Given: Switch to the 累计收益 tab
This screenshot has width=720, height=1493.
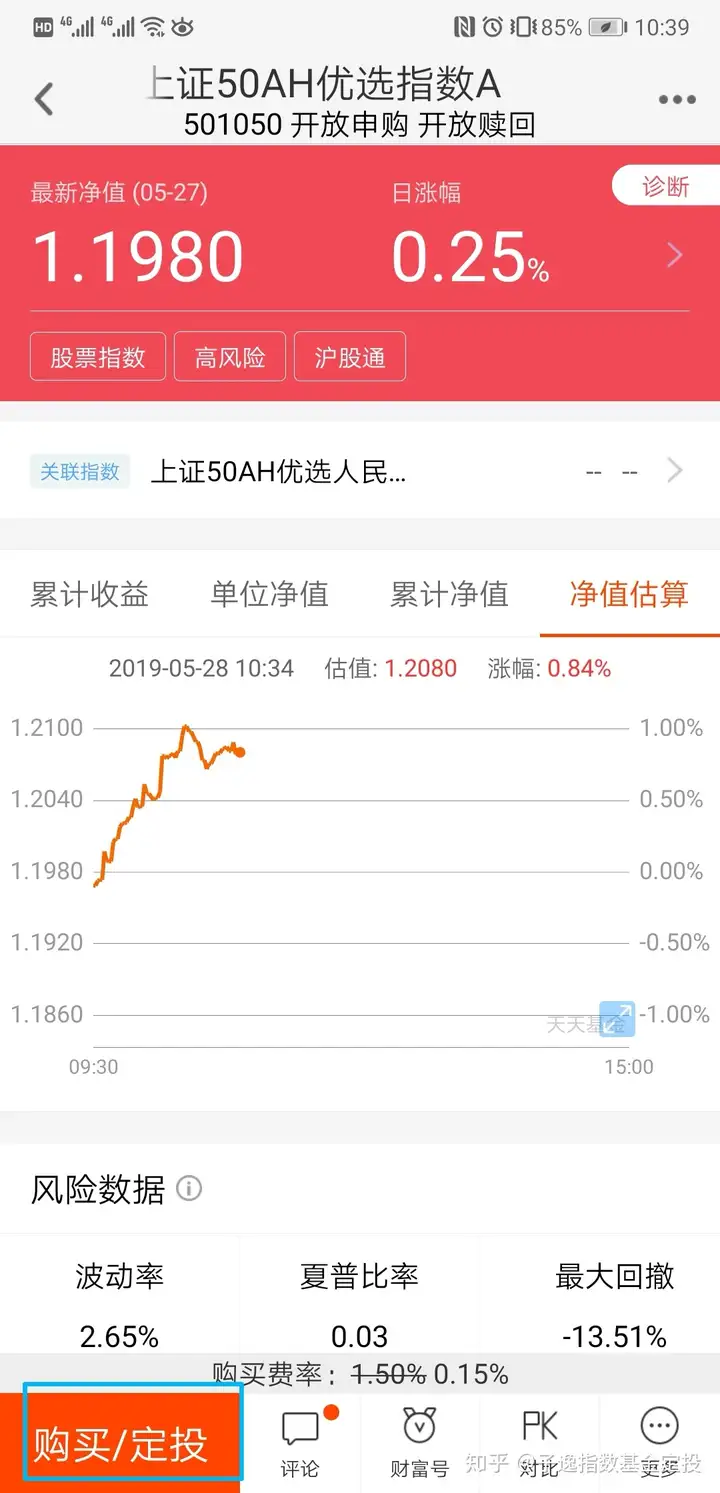Looking at the screenshot, I should (x=90, y=594).
